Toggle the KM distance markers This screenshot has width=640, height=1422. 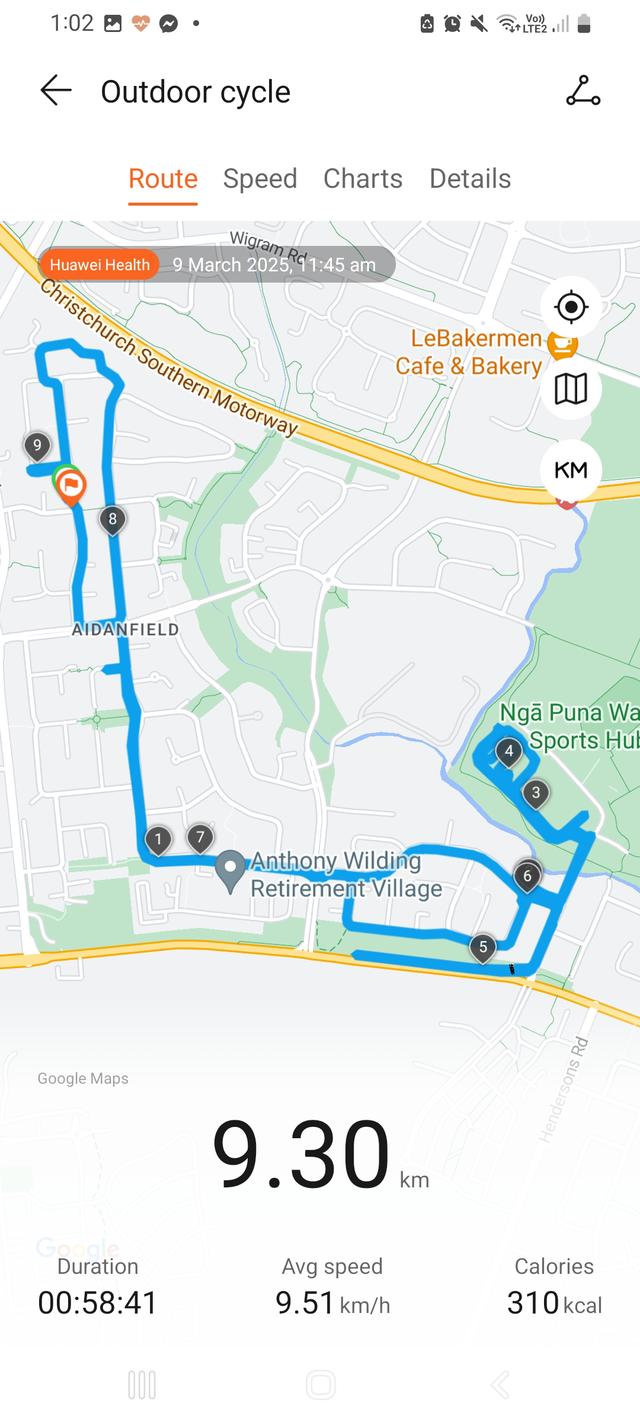pyautogui.click(x=571, y=470)
